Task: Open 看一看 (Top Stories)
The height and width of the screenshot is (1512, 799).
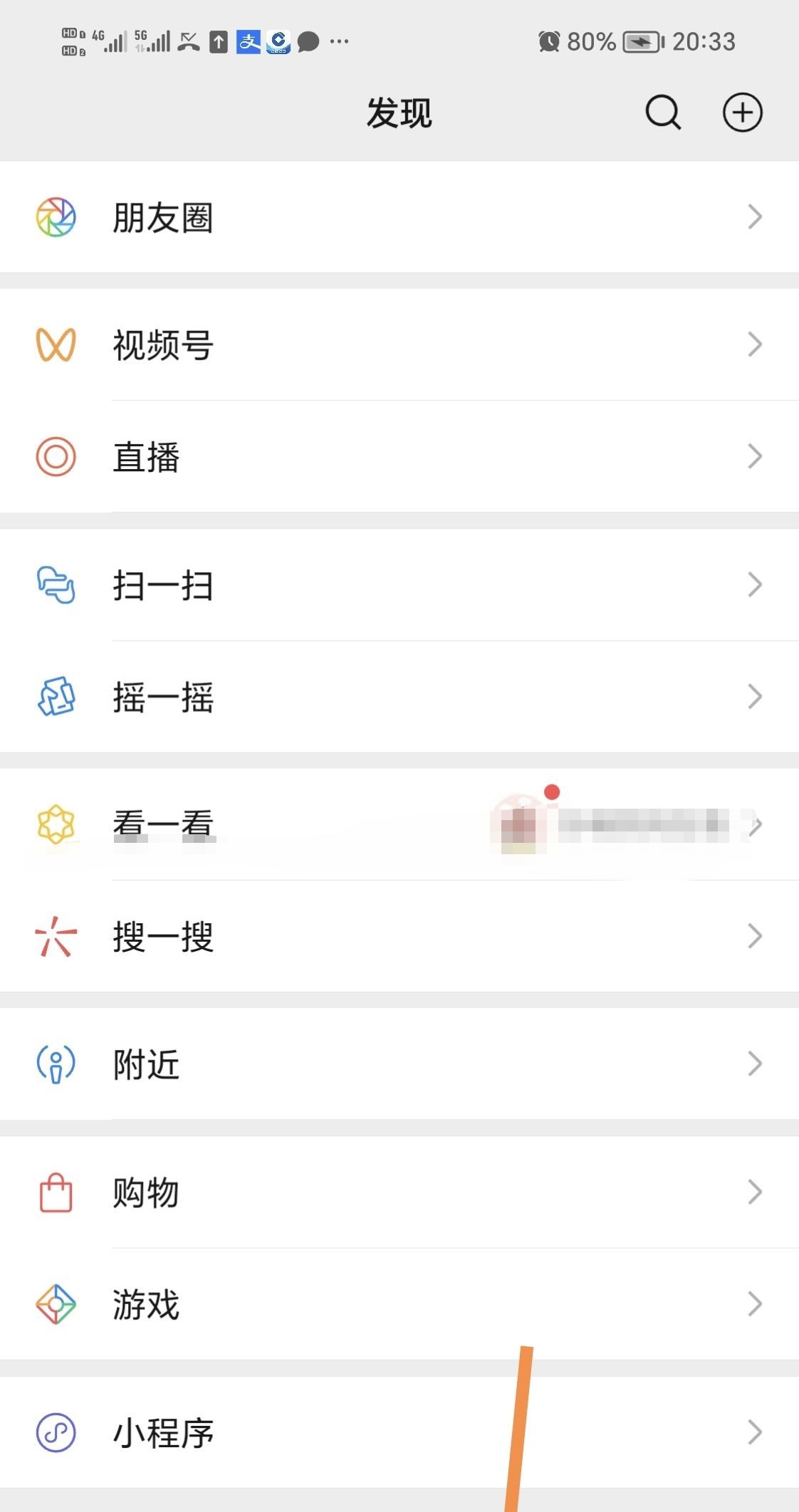Action: tap(164, 824)
